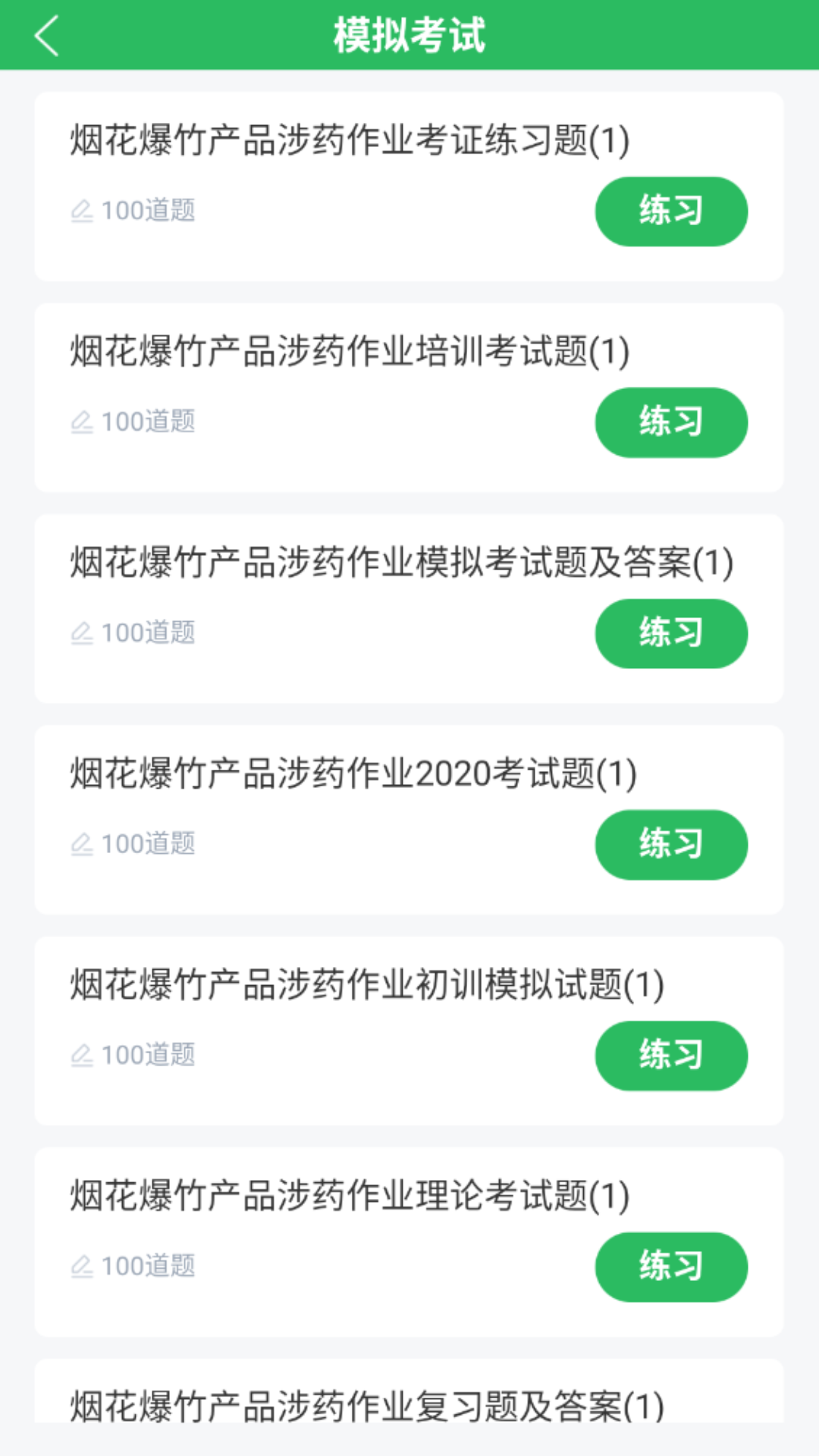The height and width of the screenshot is (1456, 819).
Task: Select the 100道题 label under 2020考试题
Action: point(149,842)
